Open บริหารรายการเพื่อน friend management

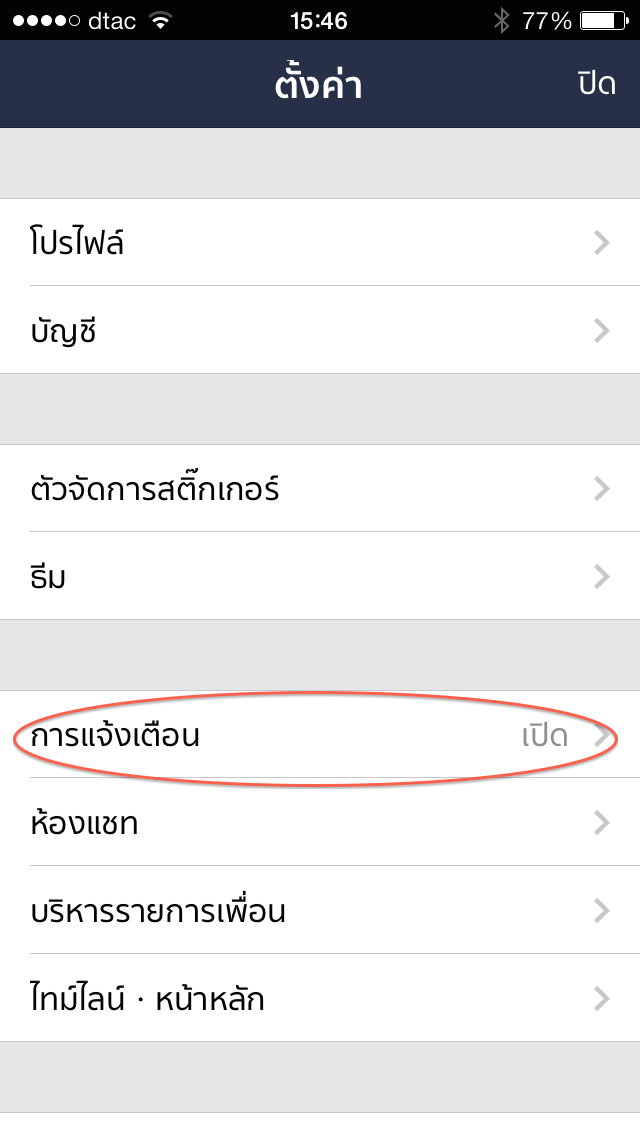[x=320, y=911]
